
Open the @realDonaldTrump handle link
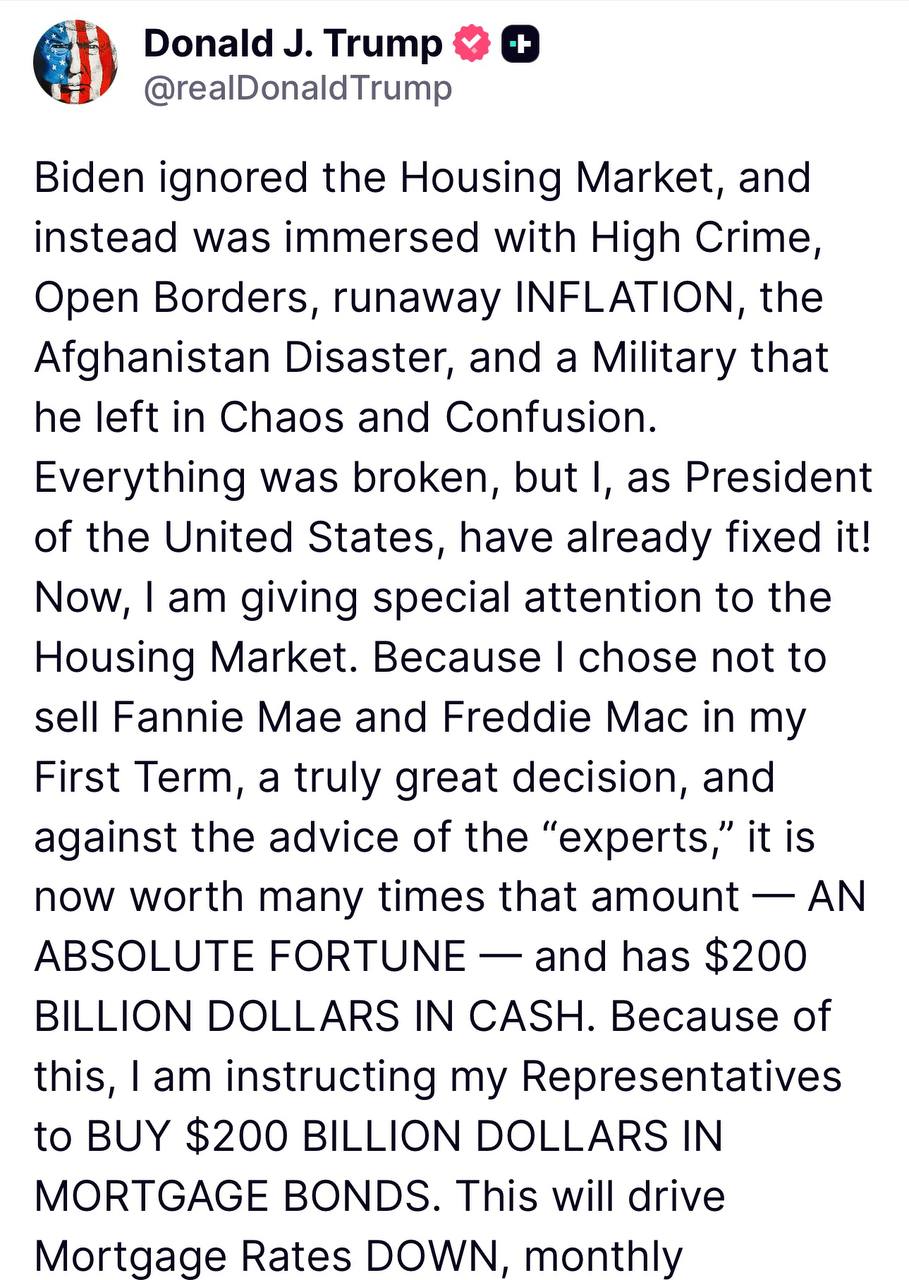(297, 89)
